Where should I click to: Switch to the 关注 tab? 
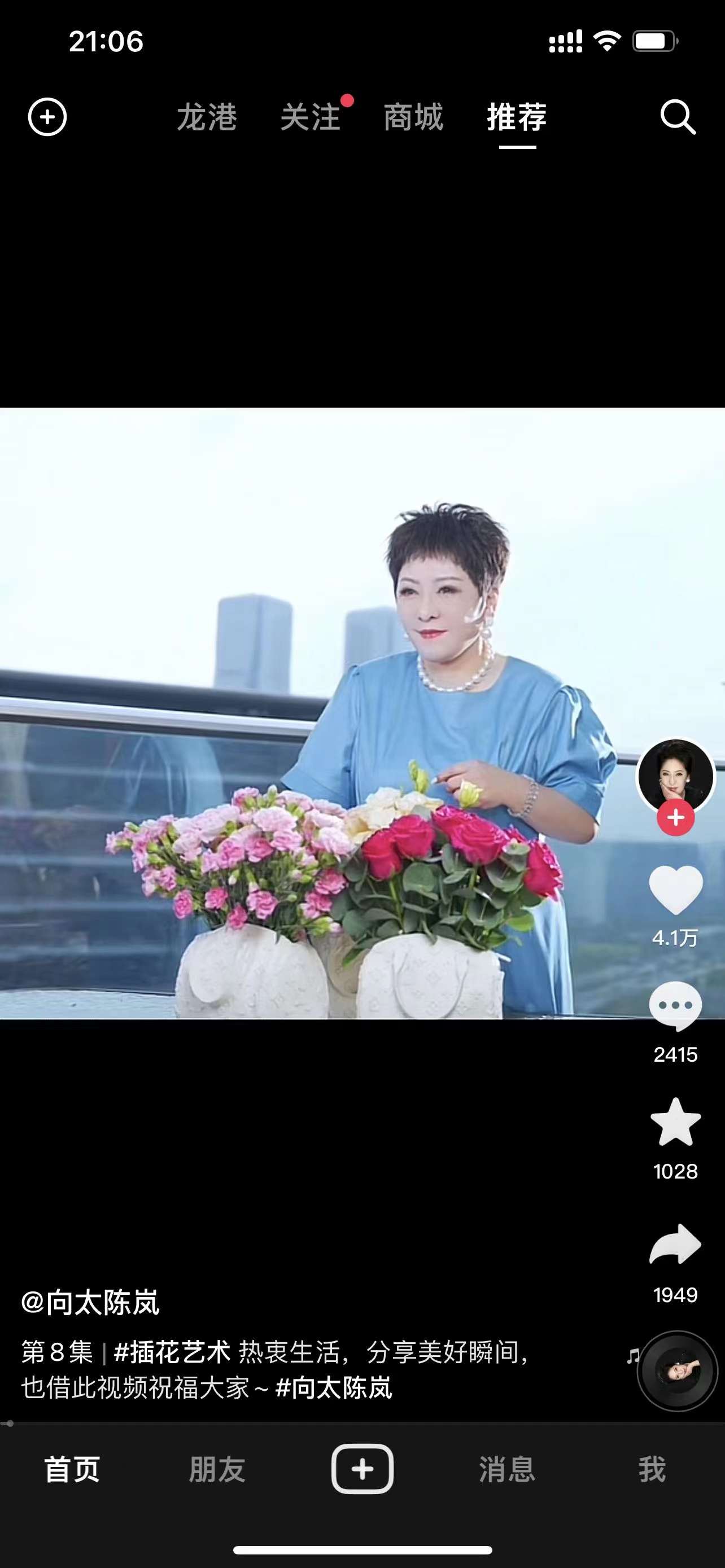pos(311,117)
